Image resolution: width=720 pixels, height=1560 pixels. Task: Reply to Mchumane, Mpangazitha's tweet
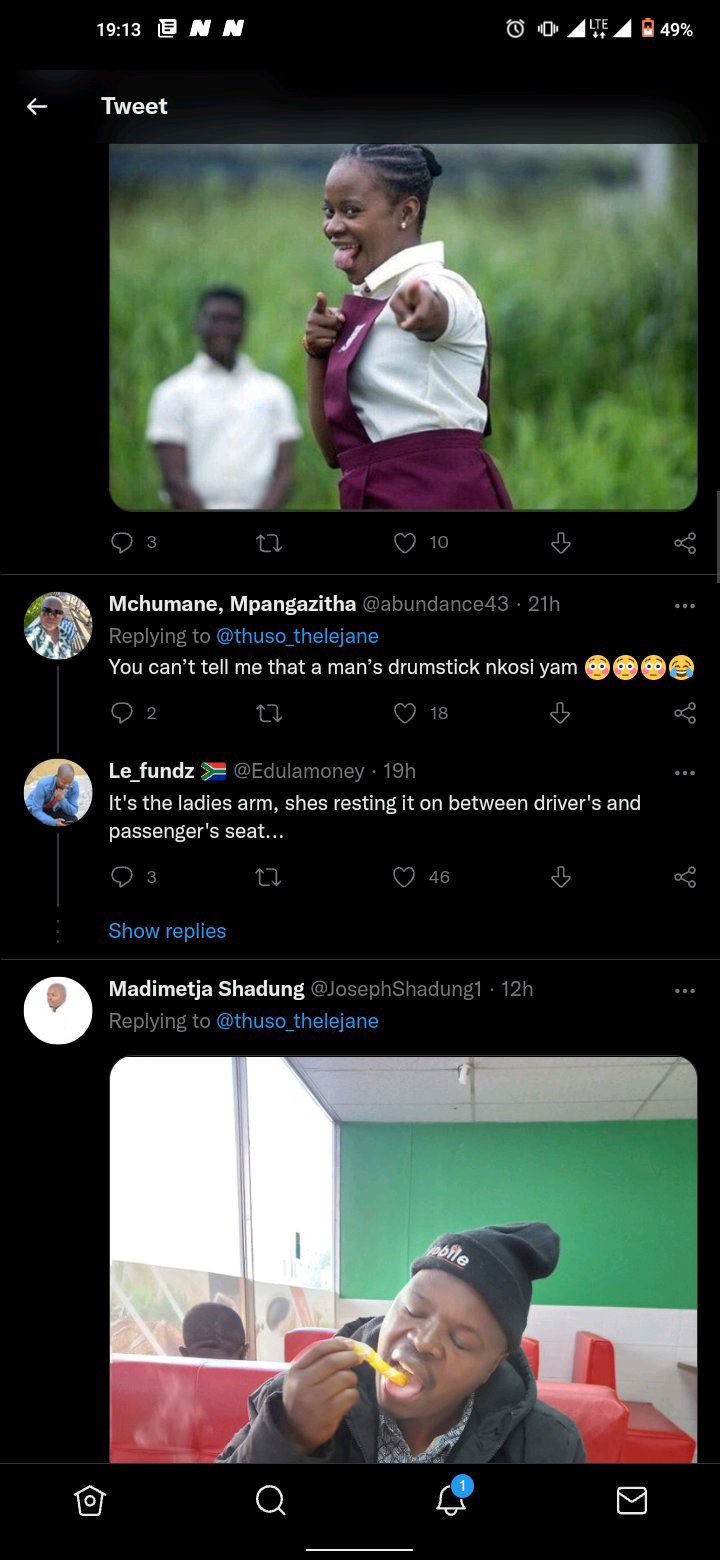click(122, 713)
